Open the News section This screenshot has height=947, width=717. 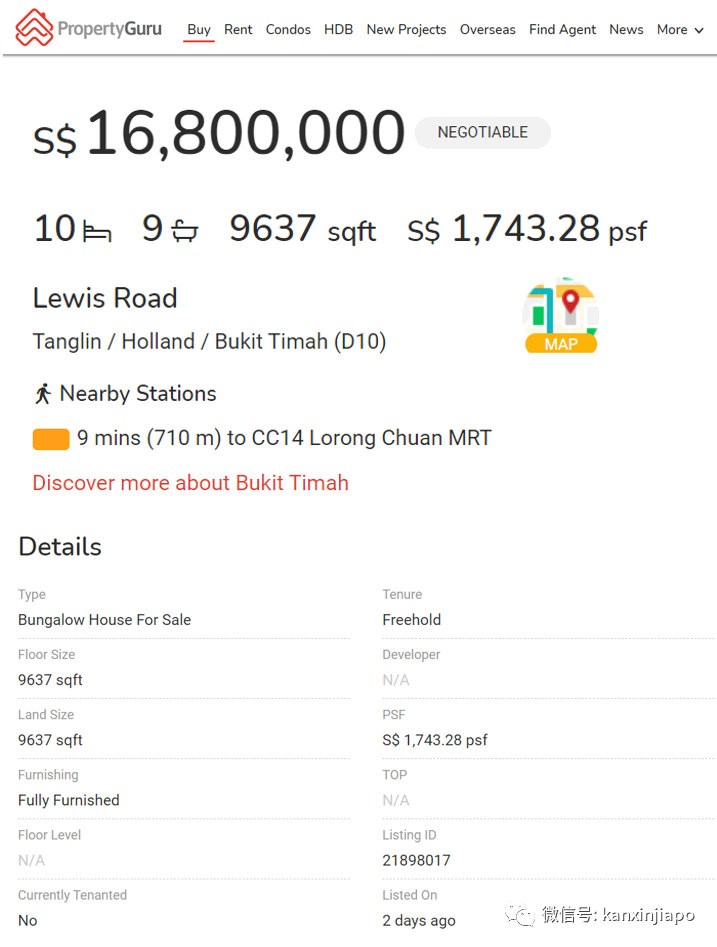626,29
